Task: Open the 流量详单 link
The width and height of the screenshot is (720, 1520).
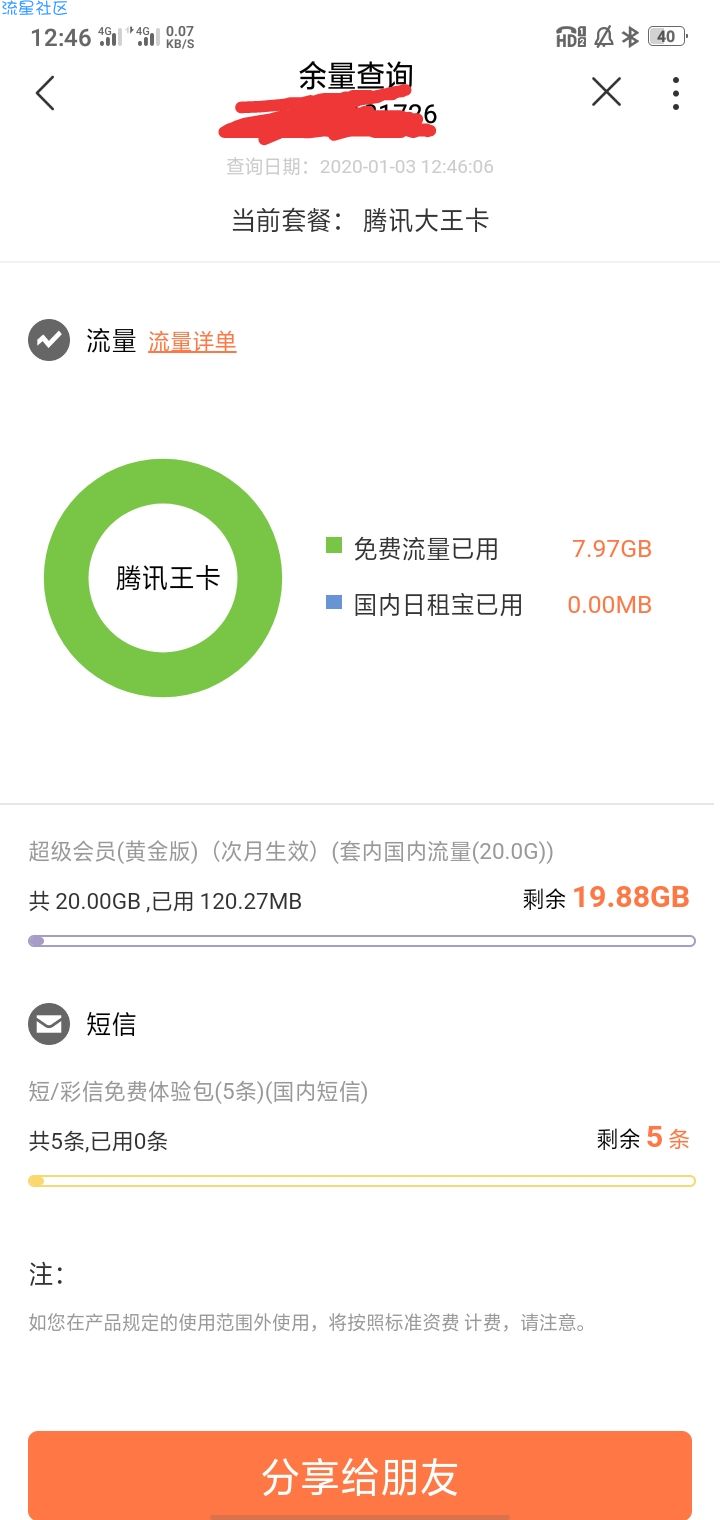Action: [x=192, y=342]
